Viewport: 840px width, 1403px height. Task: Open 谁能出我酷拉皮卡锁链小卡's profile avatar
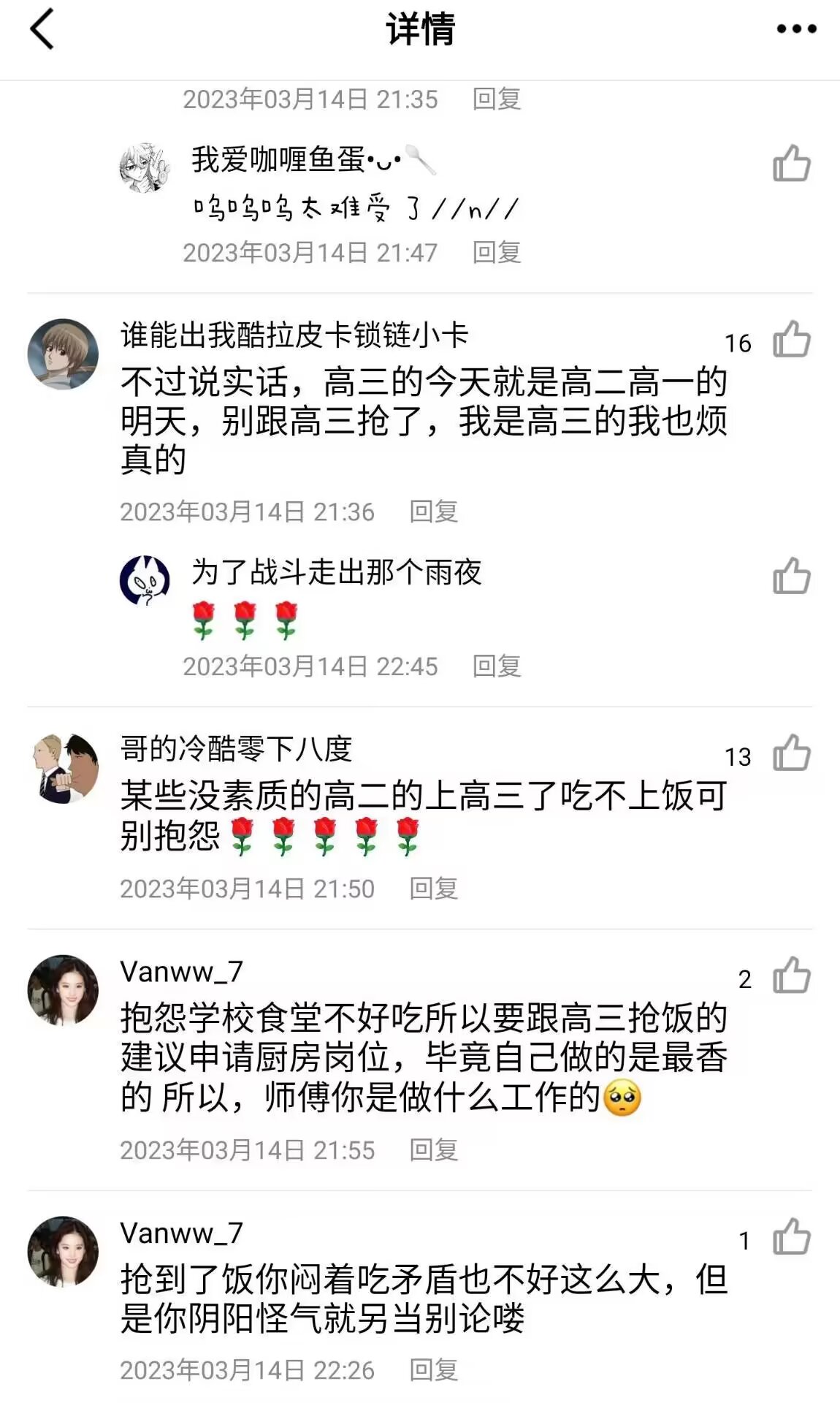click(63, 354)
